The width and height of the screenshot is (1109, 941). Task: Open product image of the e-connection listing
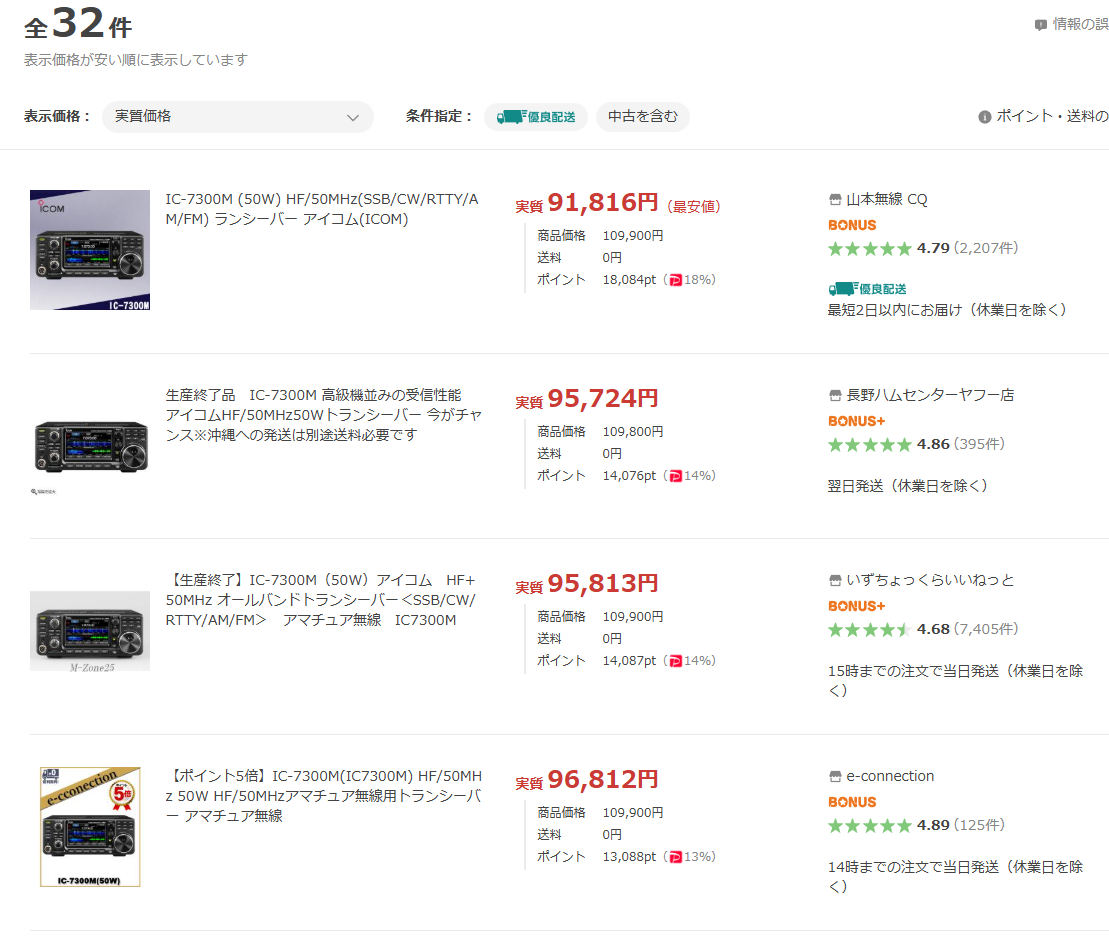[90, 827]
